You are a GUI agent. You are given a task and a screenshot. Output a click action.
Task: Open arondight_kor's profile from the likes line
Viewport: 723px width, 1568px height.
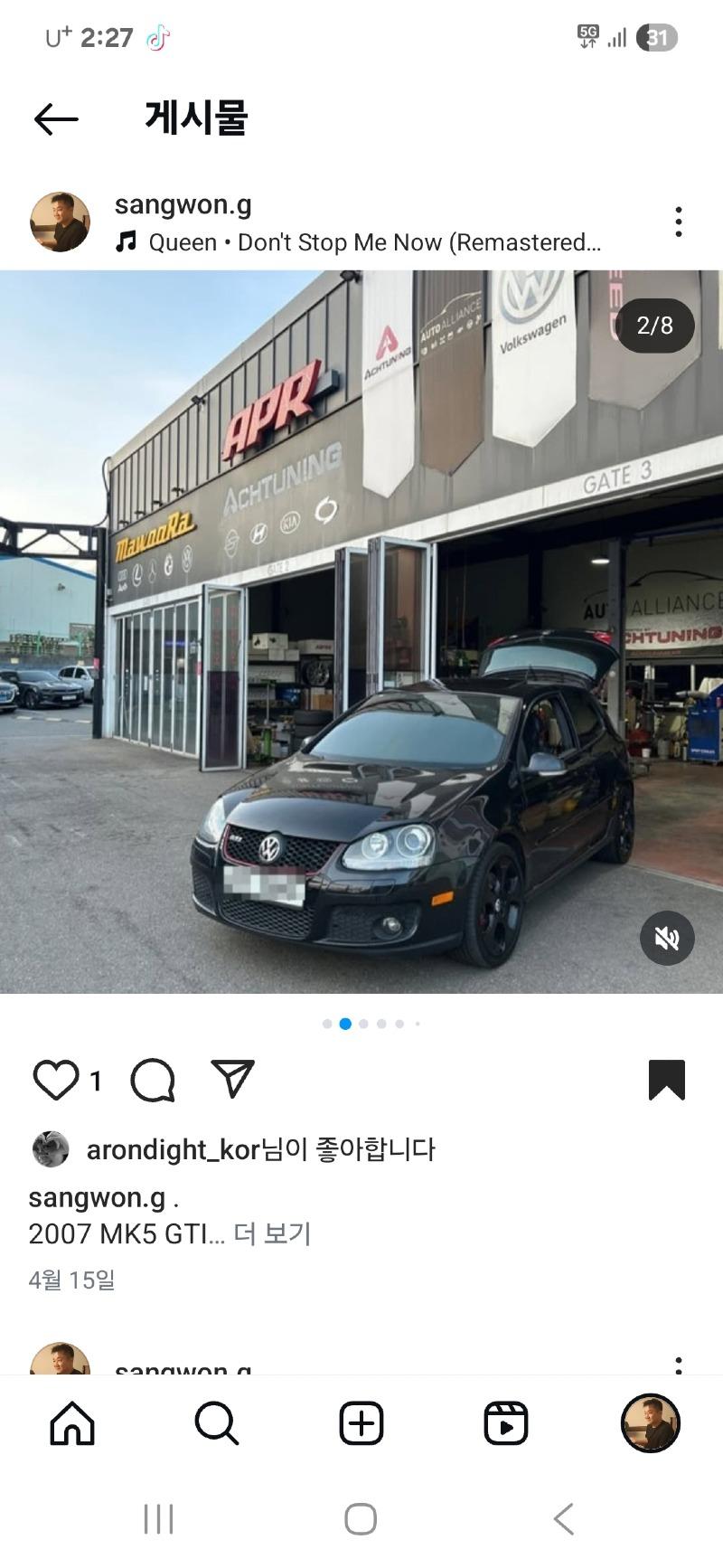pyautogui.click(x=173, y=1149)
